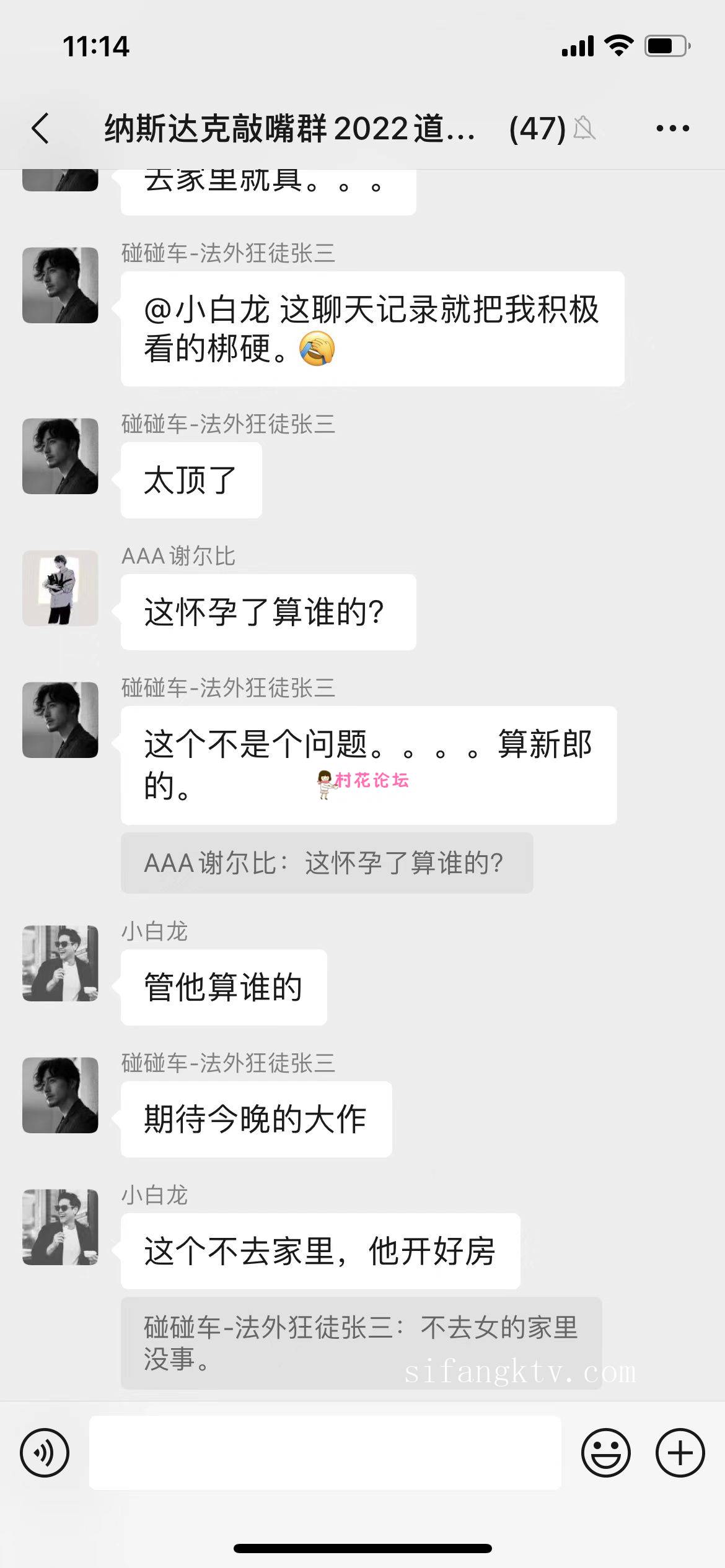Open avatar beside the 太顶了 message
725x1568 pixels.
tap(60, 456)
